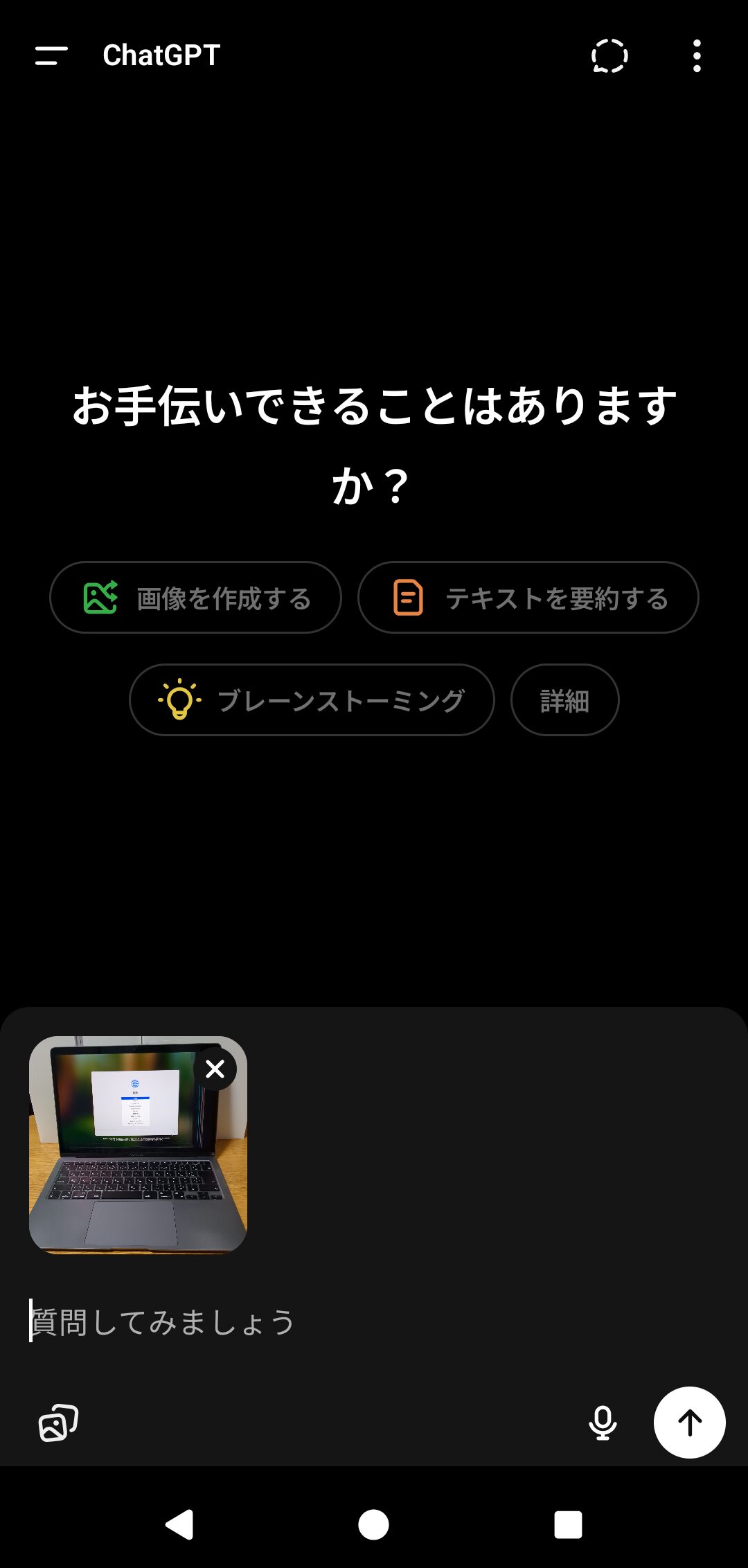Remove the attached laptop photo

(215, 1069)
